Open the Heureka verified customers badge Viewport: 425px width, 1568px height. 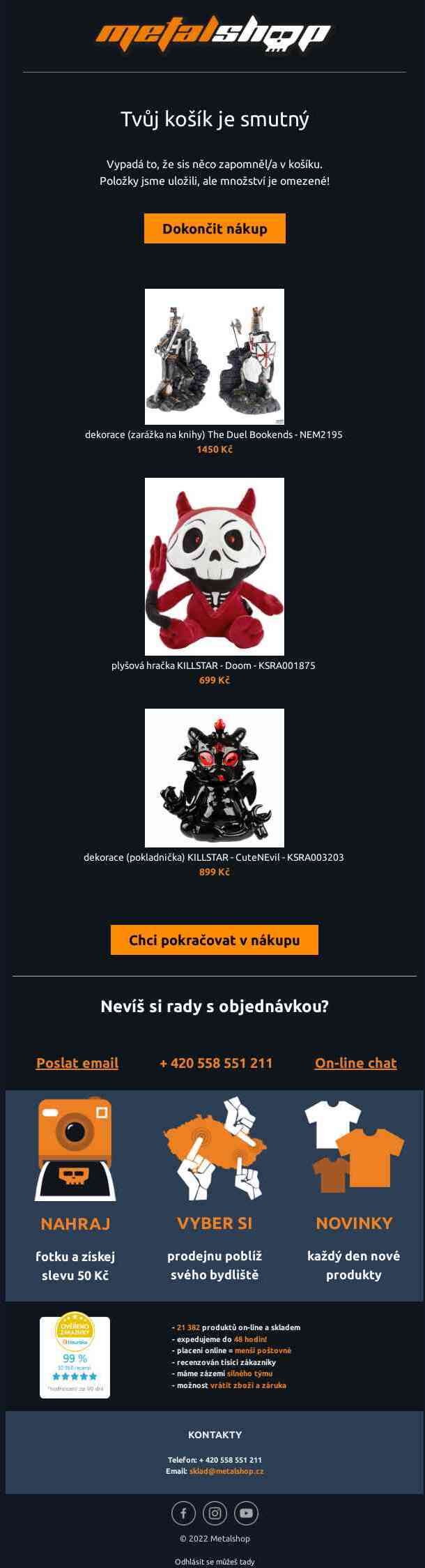[75, 1357]
